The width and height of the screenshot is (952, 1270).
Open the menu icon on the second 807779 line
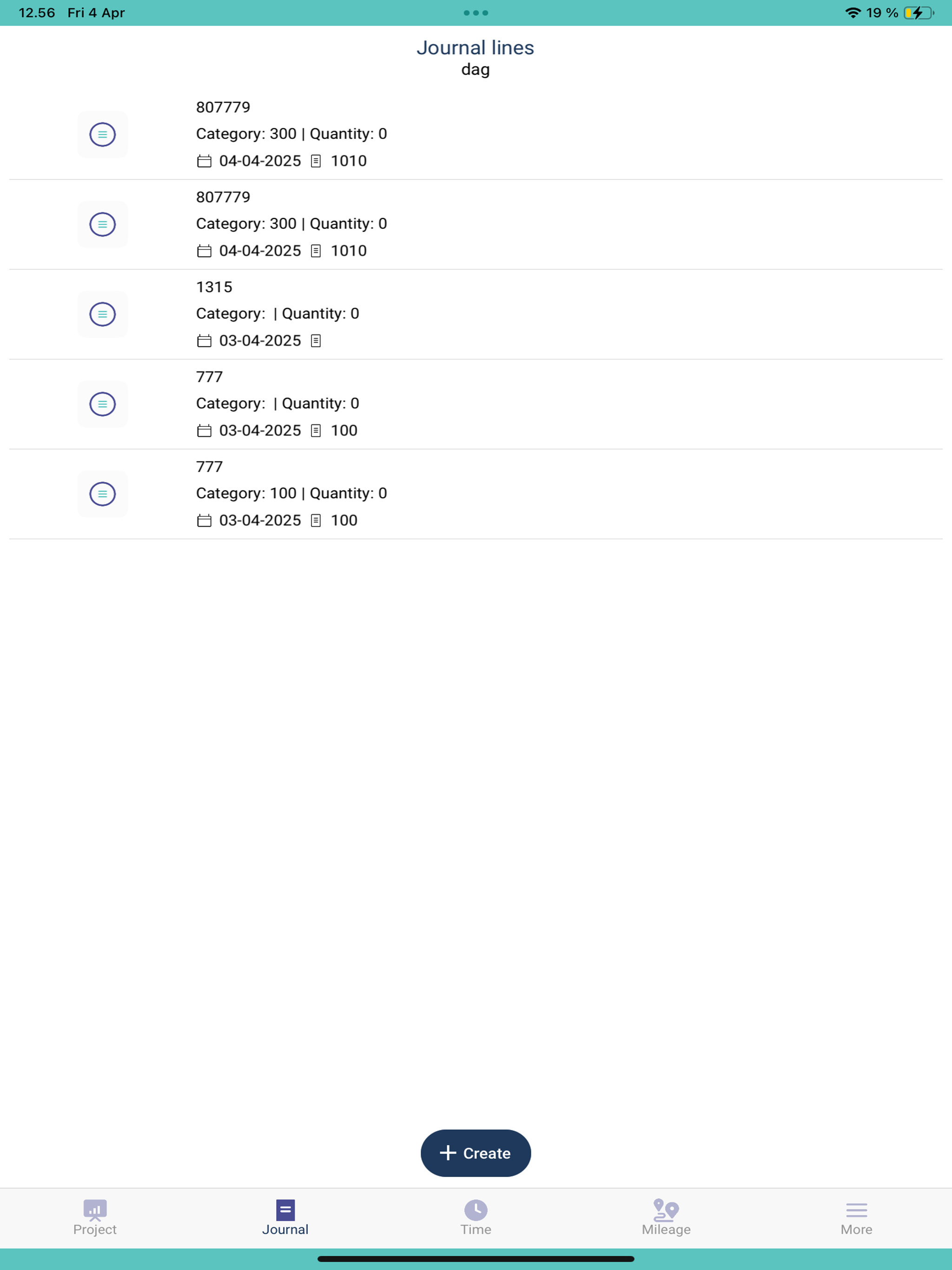102,224
